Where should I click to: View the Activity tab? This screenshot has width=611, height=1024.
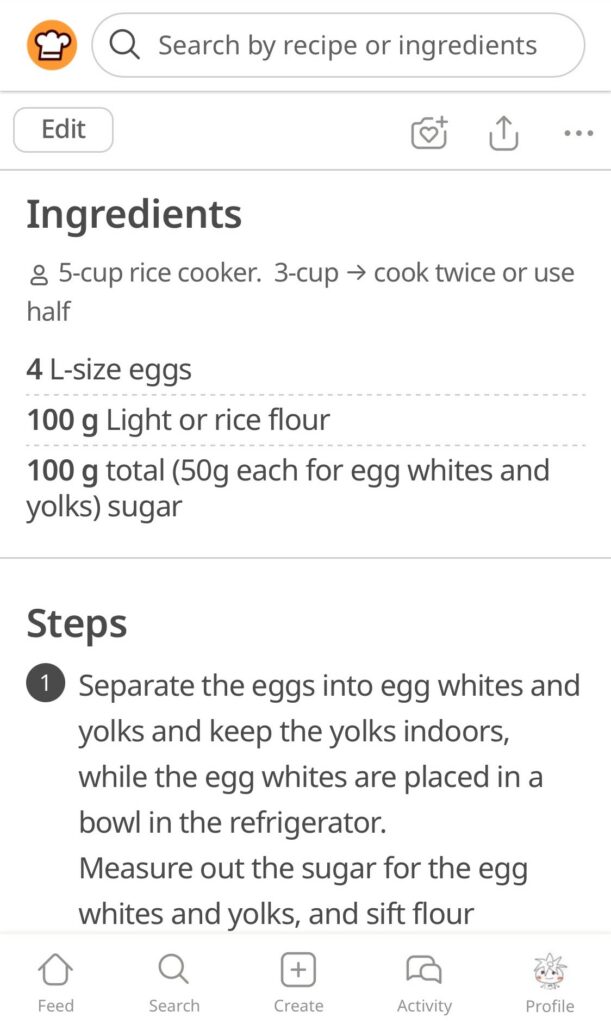pyautogui.click(x=424, y=982)
